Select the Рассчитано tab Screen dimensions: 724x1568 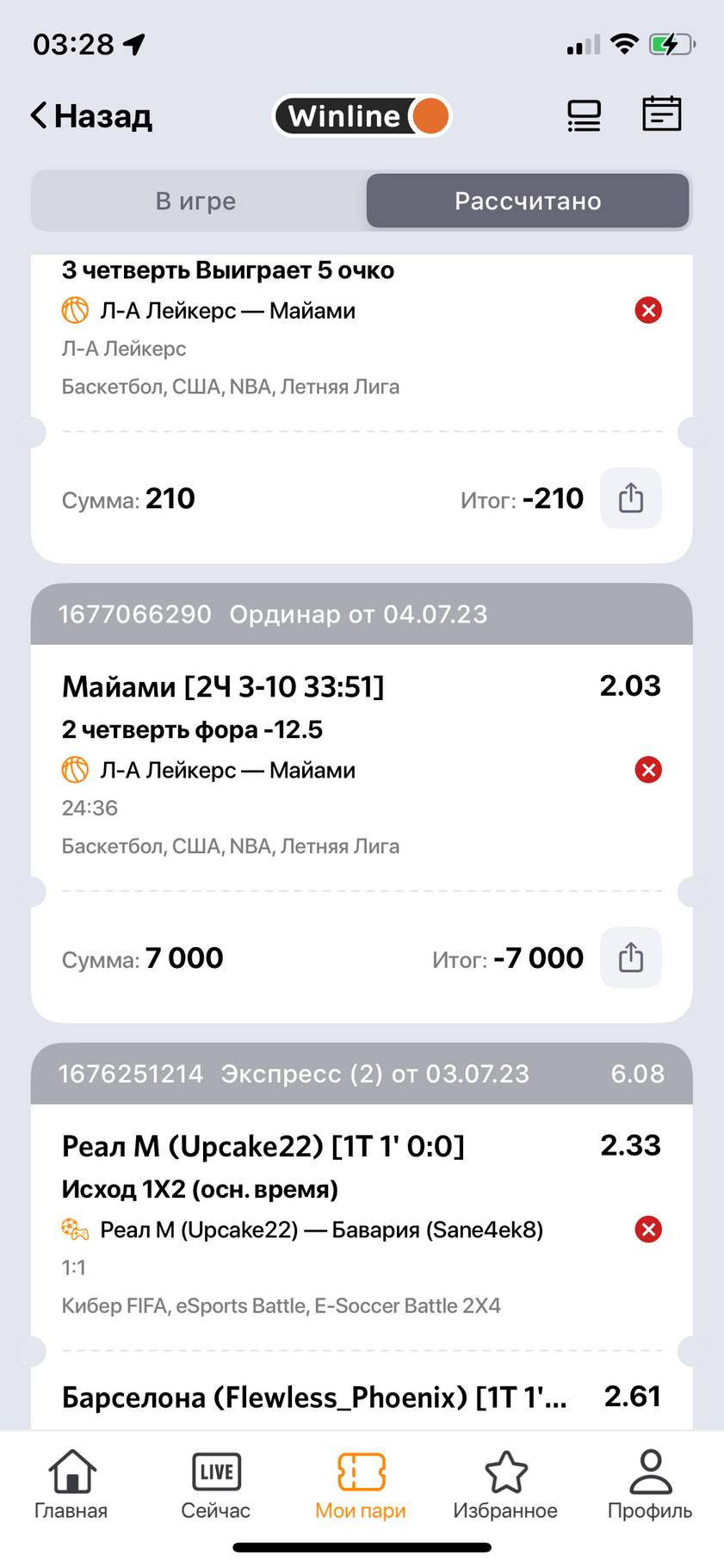(x=528, y=201)
